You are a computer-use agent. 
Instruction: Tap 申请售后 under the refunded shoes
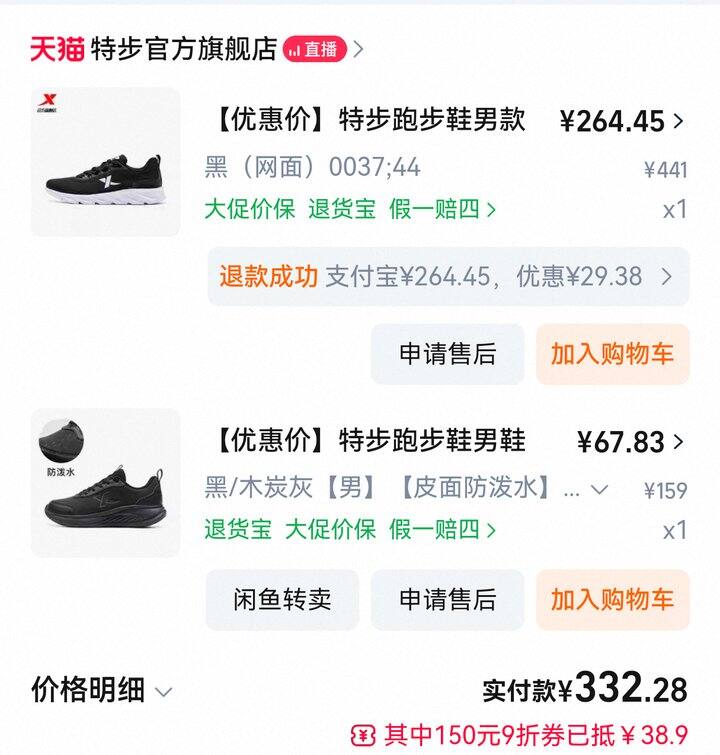(x=447, y=354)
